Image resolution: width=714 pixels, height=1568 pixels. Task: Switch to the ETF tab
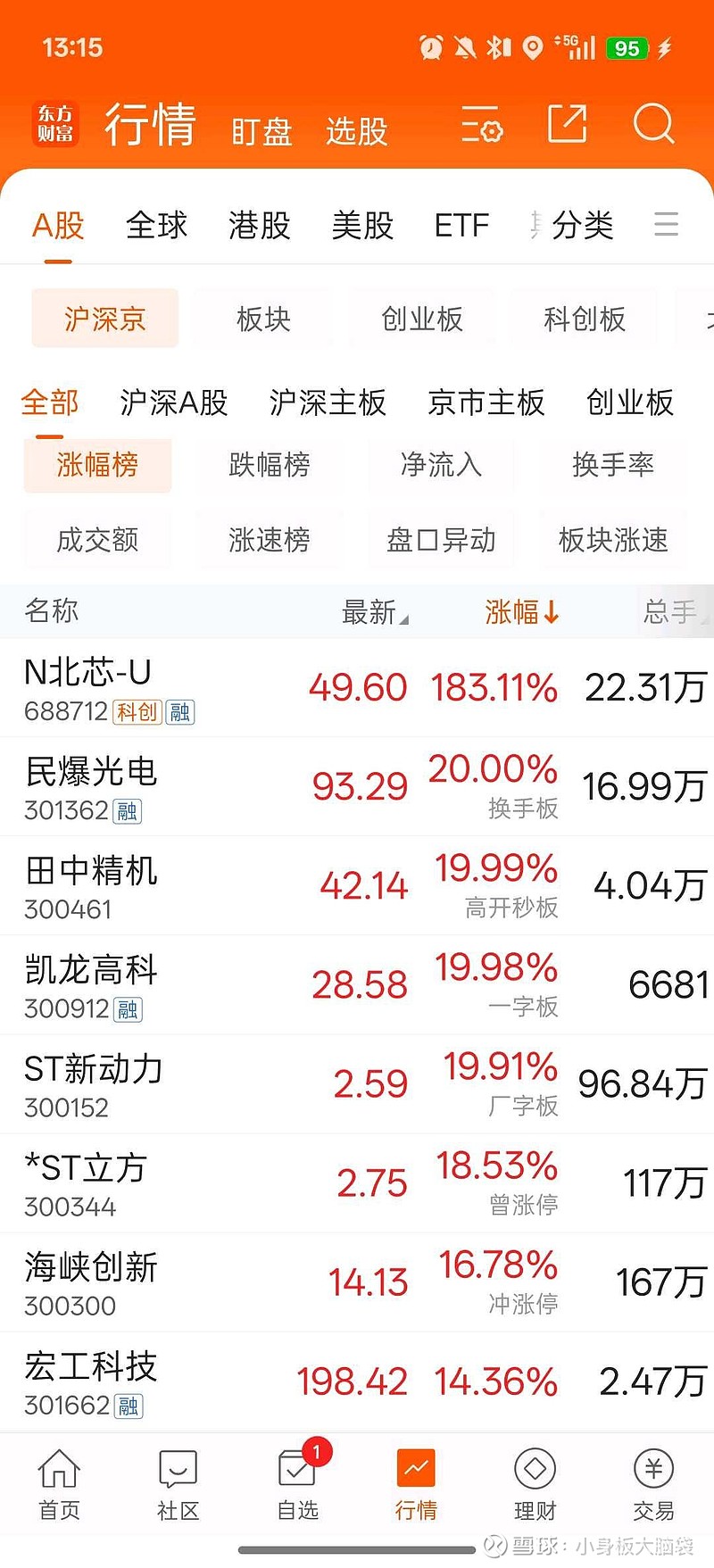461,226
